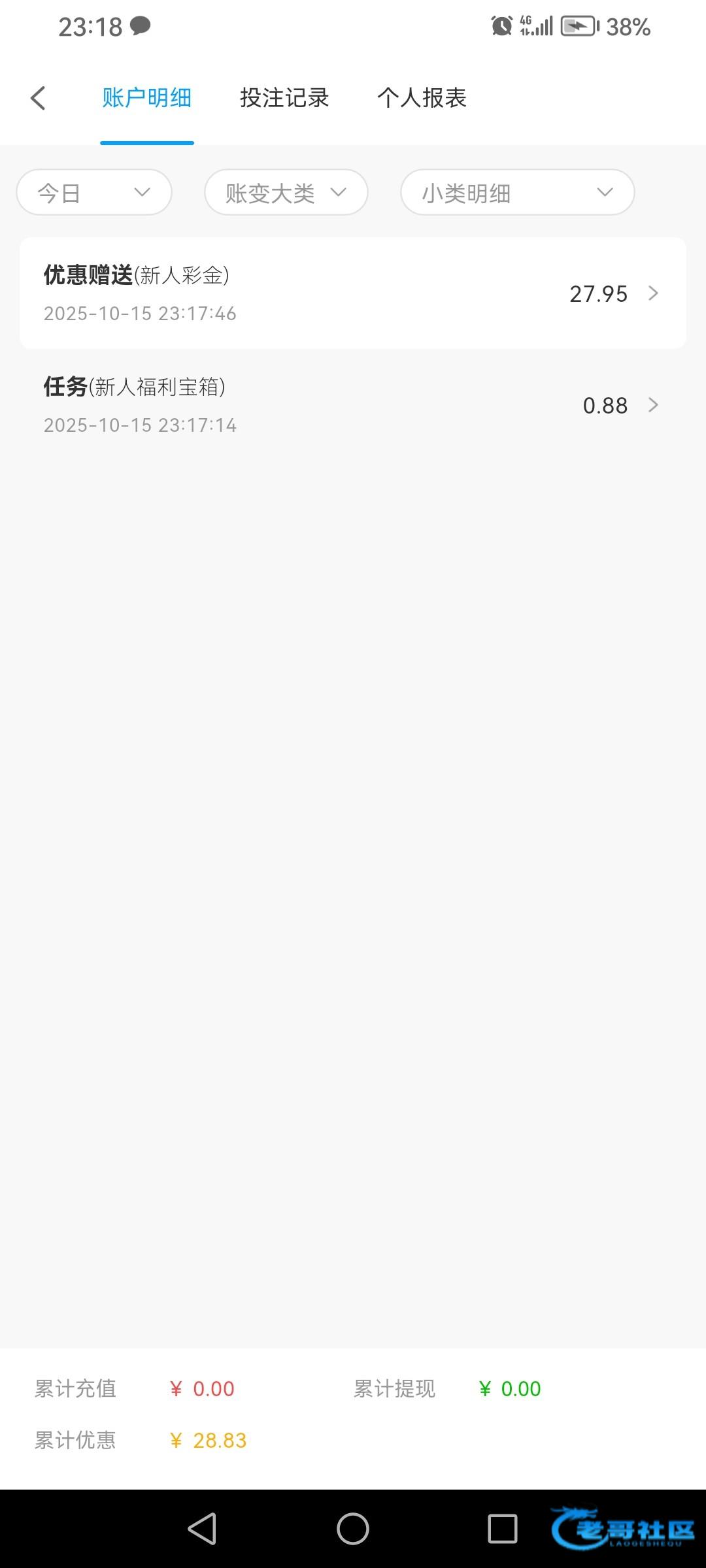
Task: Switch to the 投注记录 tab
Action: (x=284, y=98)
